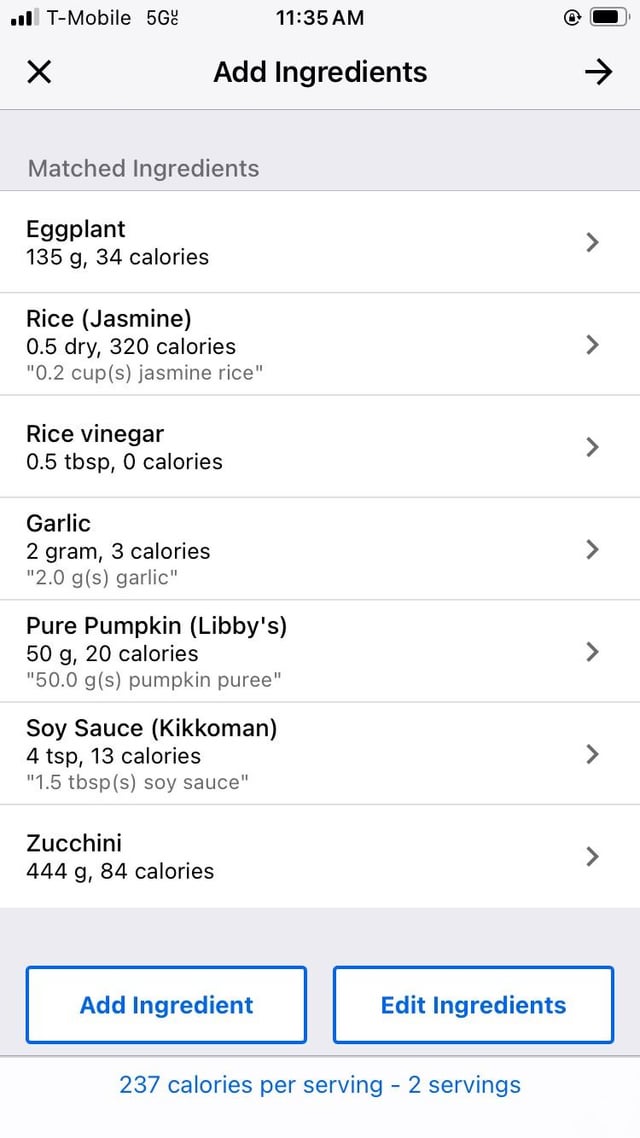Tap the Add Ingredient button
Image resolution: width=640 pixels, height=1138 pixels.
[x=166, y=1004]
